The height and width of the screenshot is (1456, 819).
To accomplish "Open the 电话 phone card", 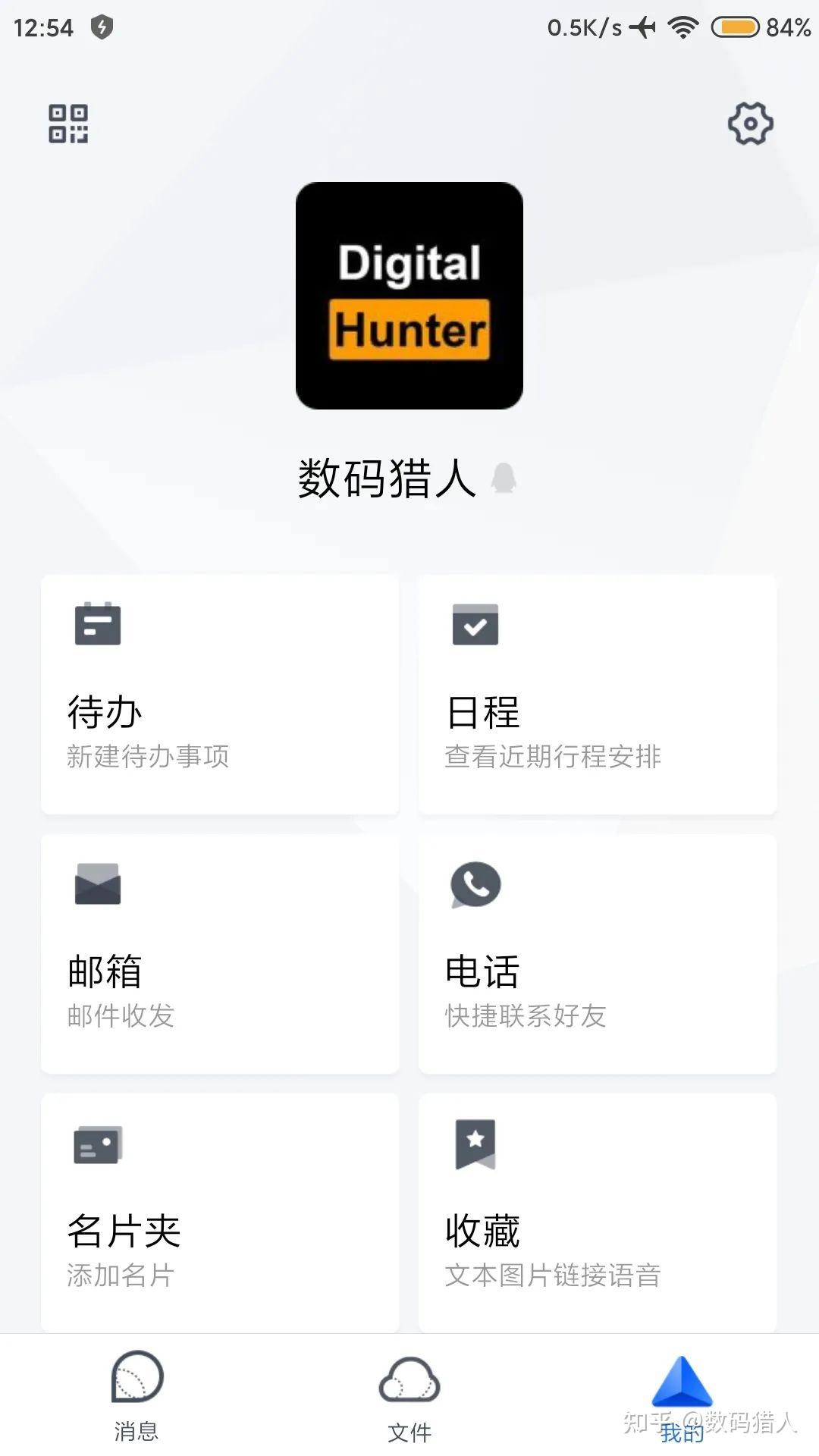I will 598,953.
